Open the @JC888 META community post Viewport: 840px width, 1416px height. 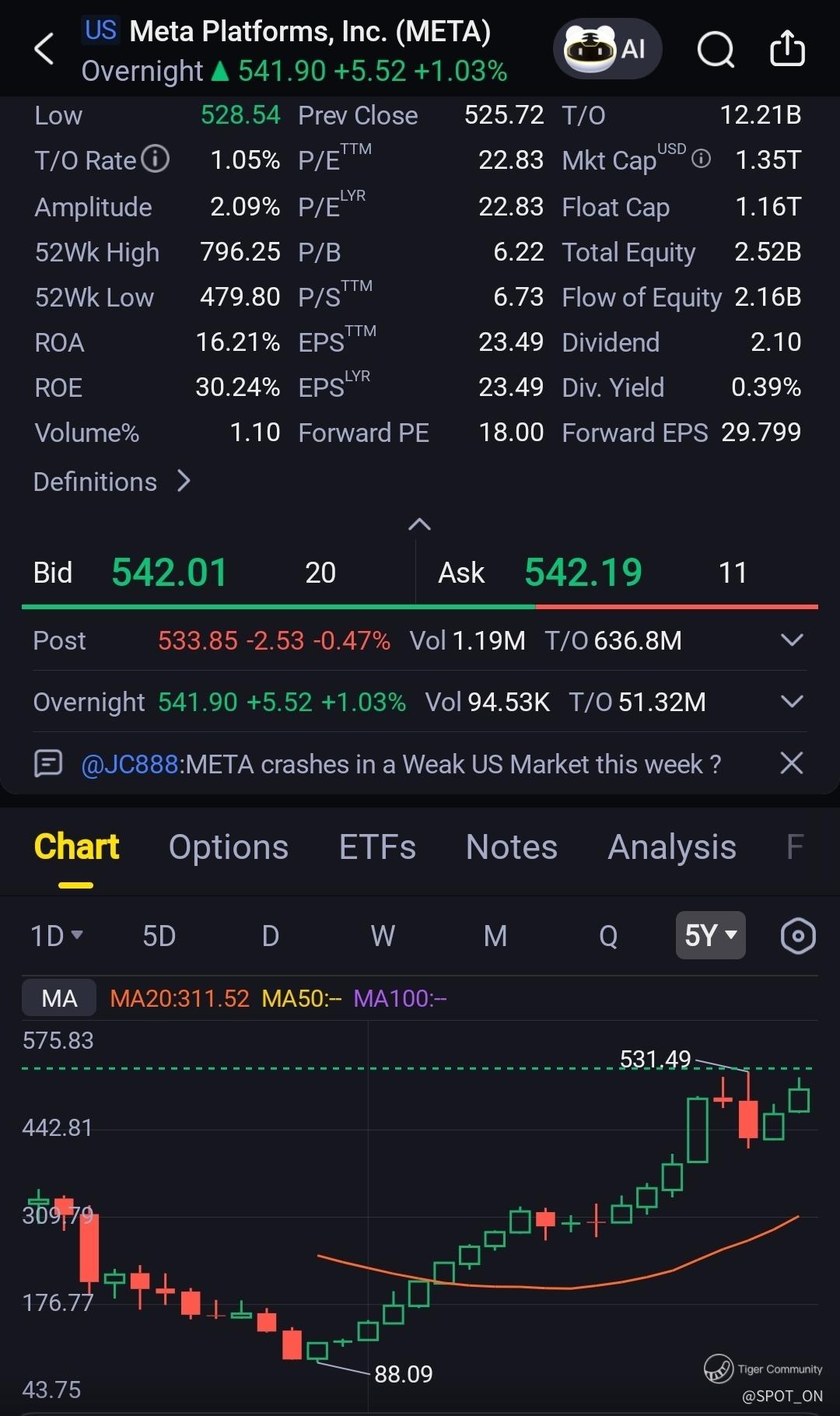[x=401, y=764]
